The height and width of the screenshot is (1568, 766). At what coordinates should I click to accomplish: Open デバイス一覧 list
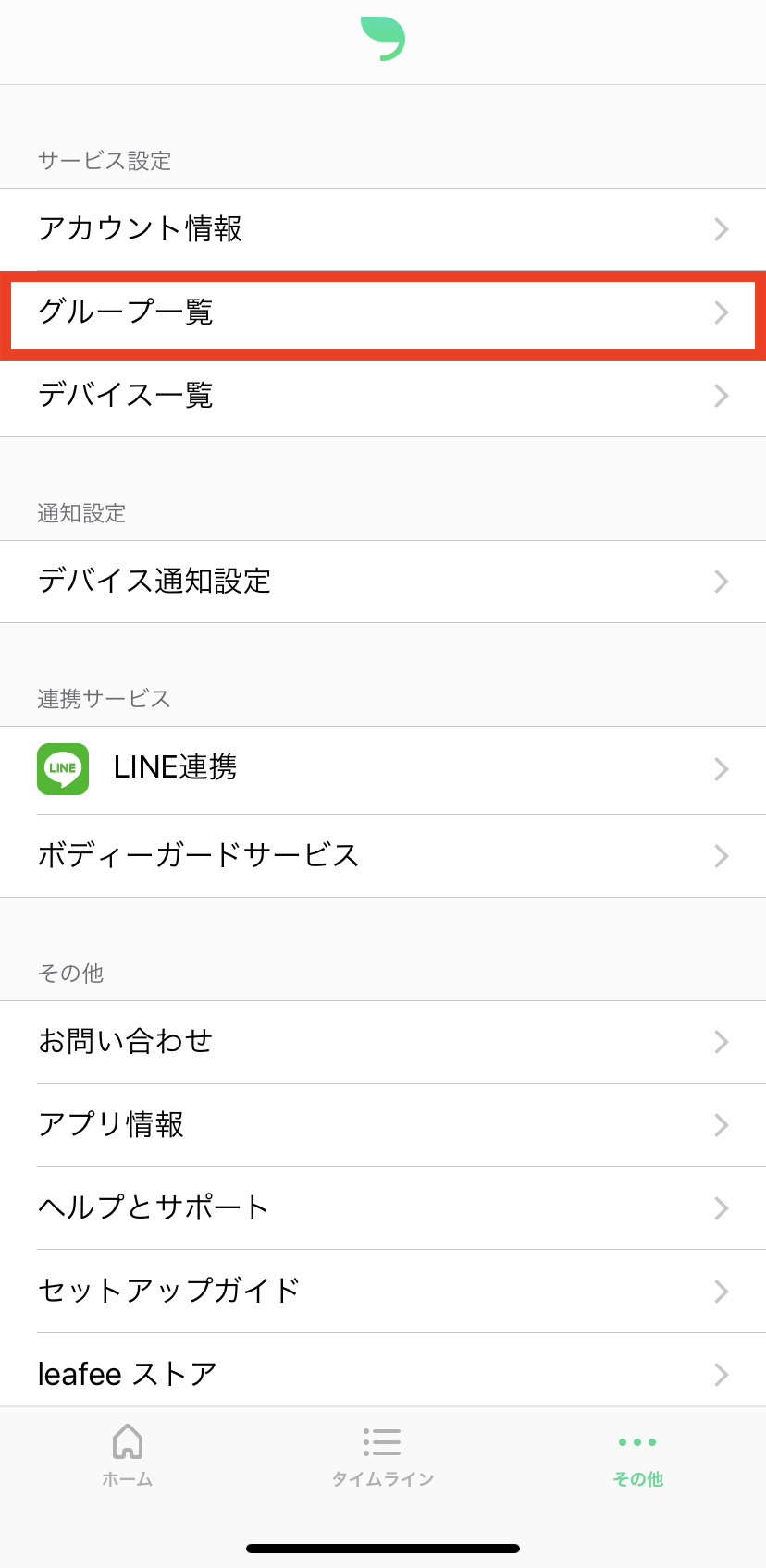pos(383,396)
